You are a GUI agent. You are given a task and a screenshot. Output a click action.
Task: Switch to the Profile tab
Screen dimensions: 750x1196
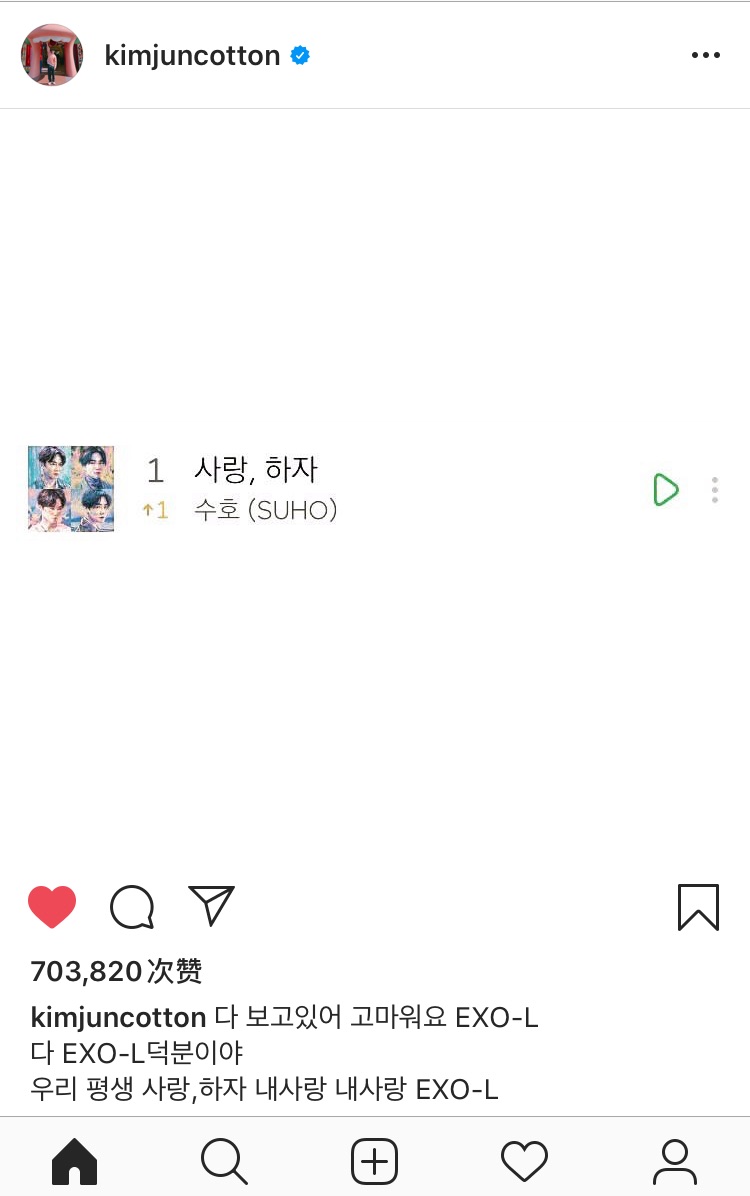coord(675,1162)
